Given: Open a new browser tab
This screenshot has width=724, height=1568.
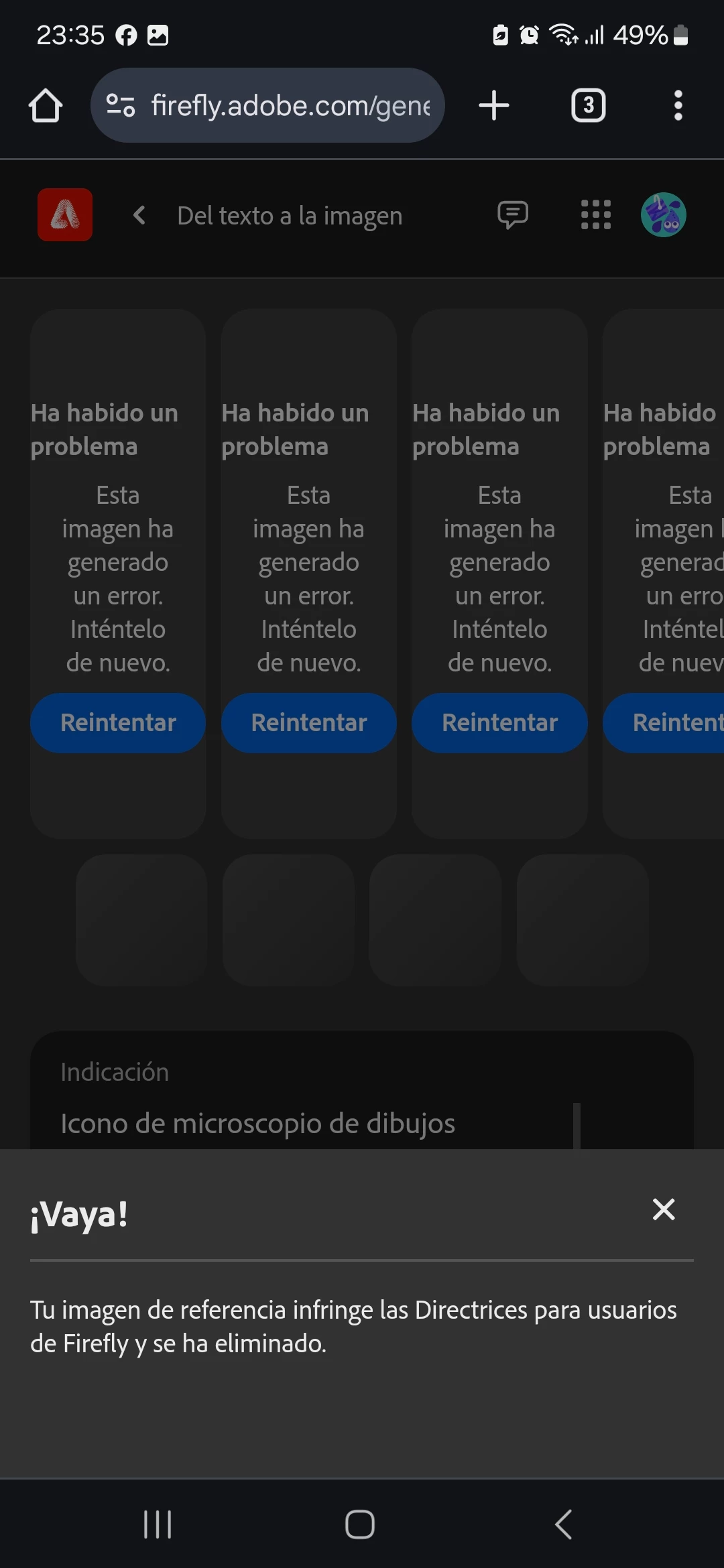Looking at the screenshot, I should point(494,105).
